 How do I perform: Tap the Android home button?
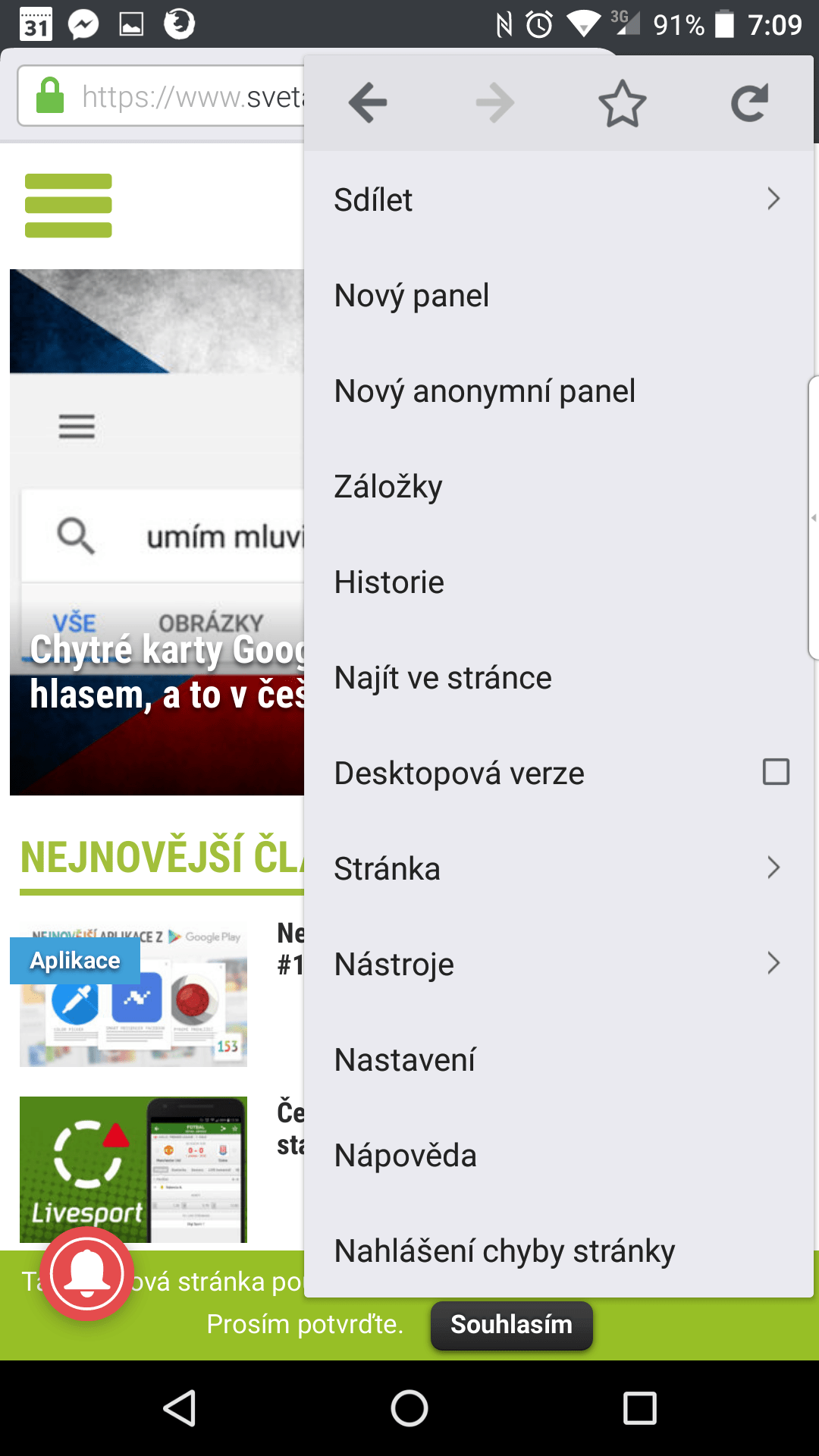tap(409, 1408)
